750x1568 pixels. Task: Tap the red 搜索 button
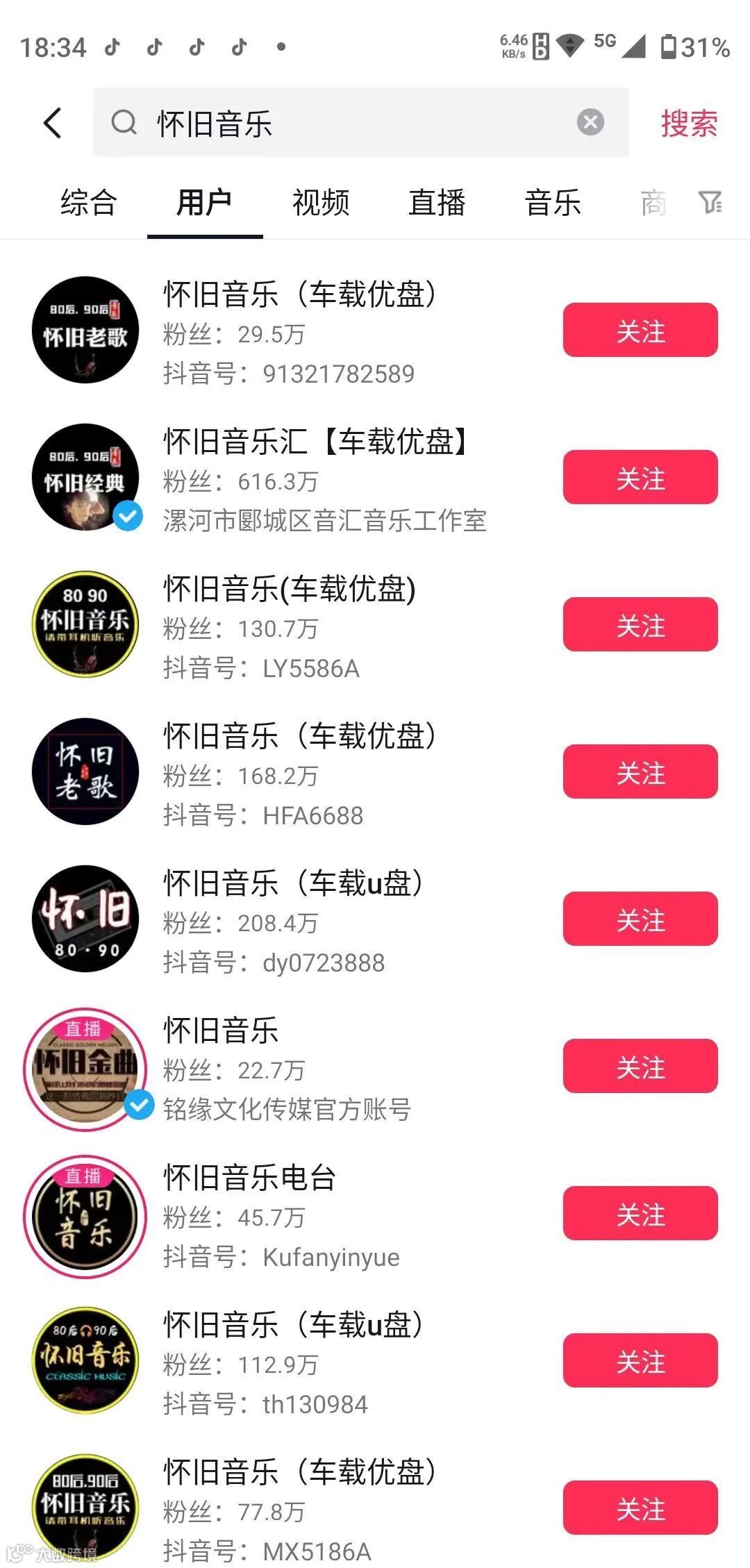[x=688, y=124]
